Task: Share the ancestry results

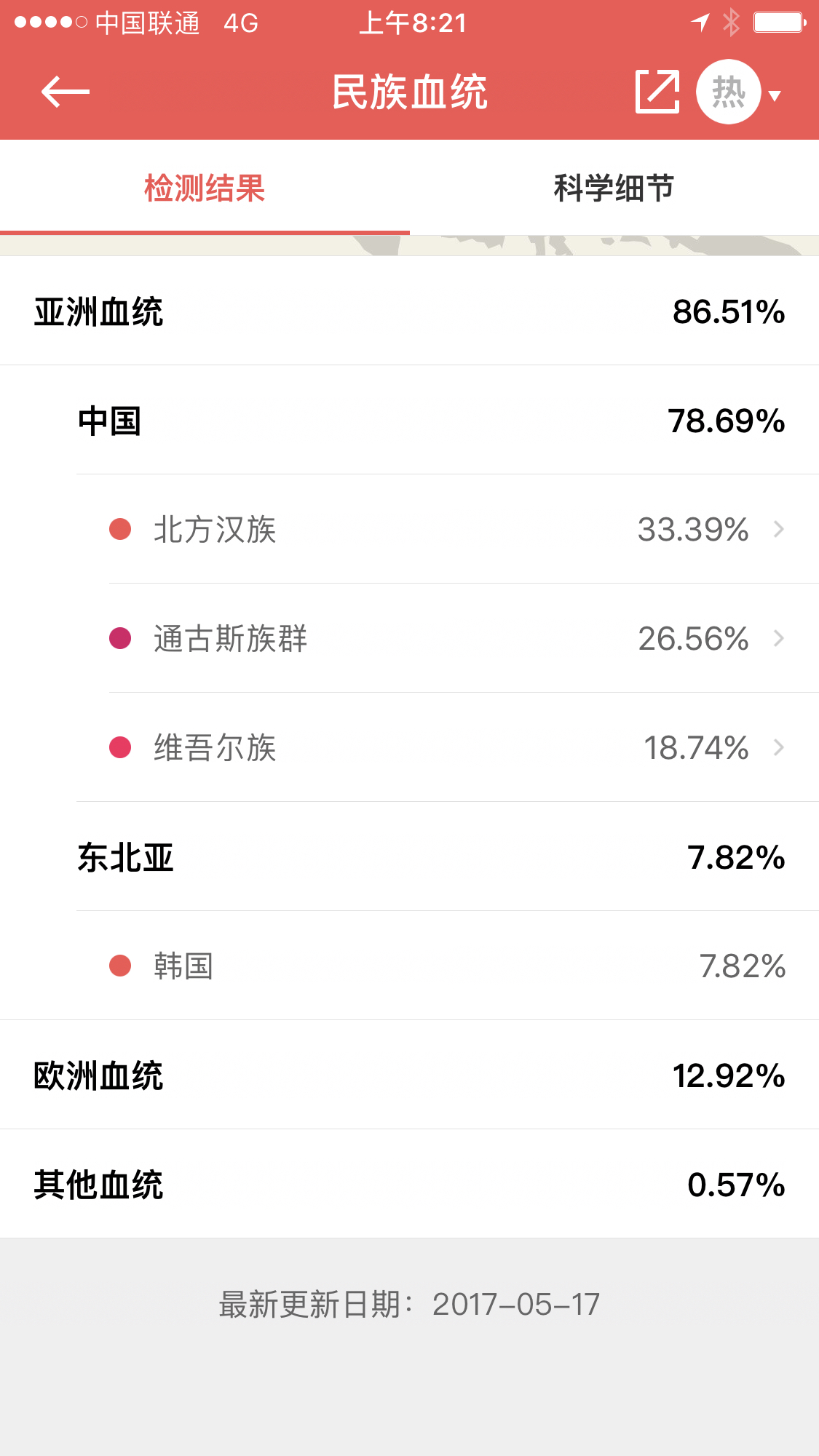Action: [657, 92]
